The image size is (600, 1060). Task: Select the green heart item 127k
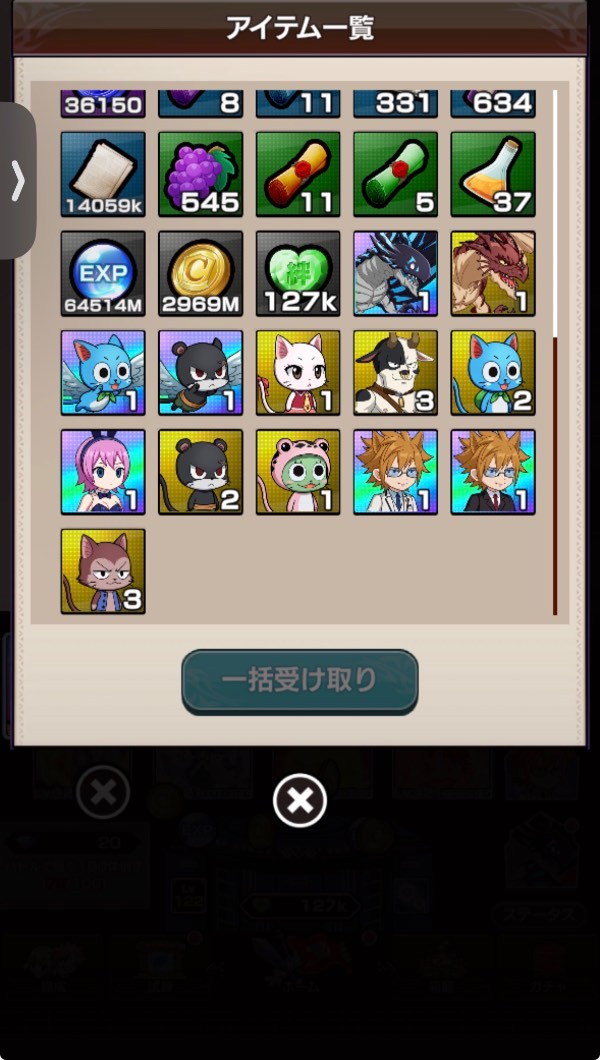point(298,273)
